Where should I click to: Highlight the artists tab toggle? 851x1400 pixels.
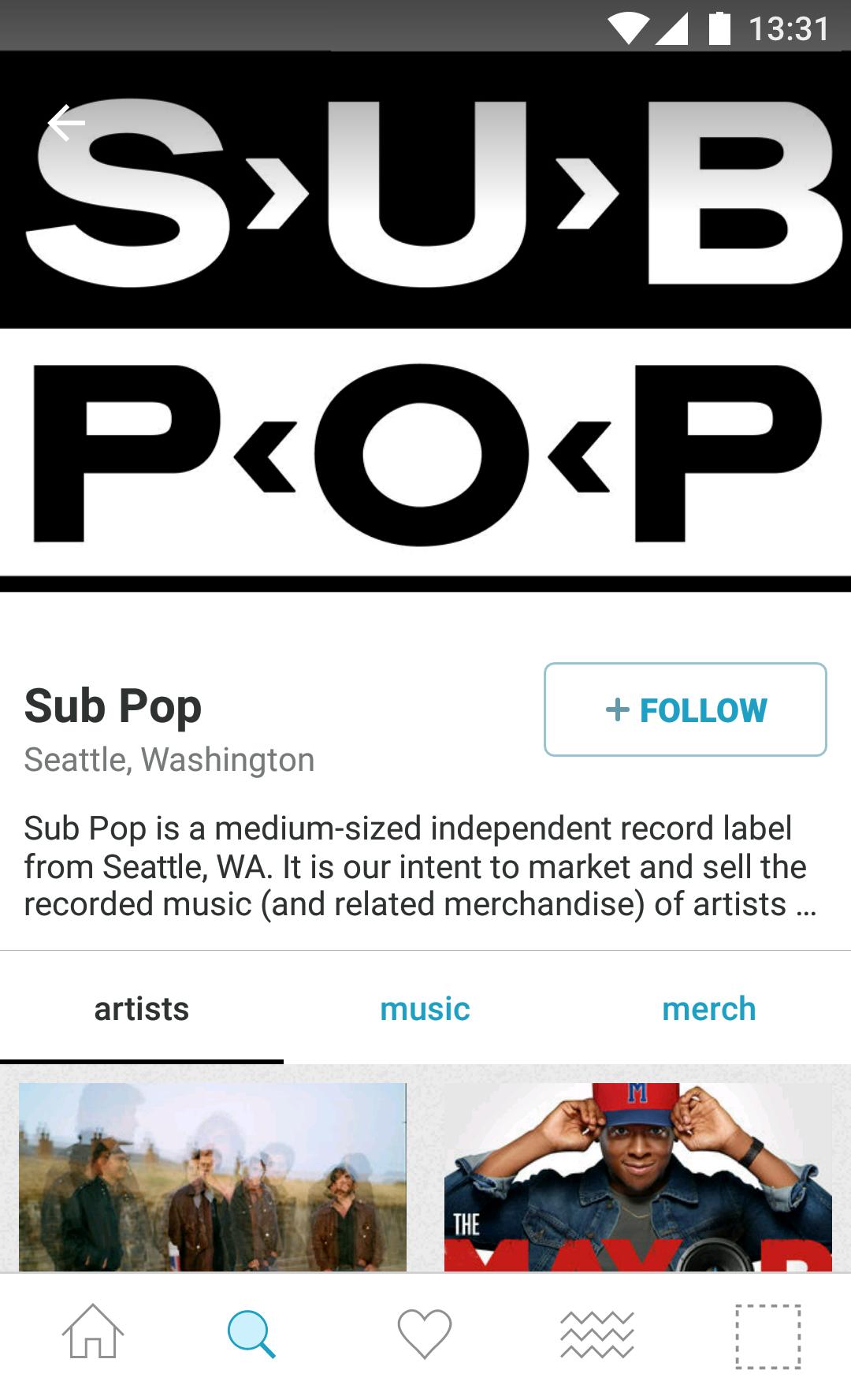(140, 1008)
